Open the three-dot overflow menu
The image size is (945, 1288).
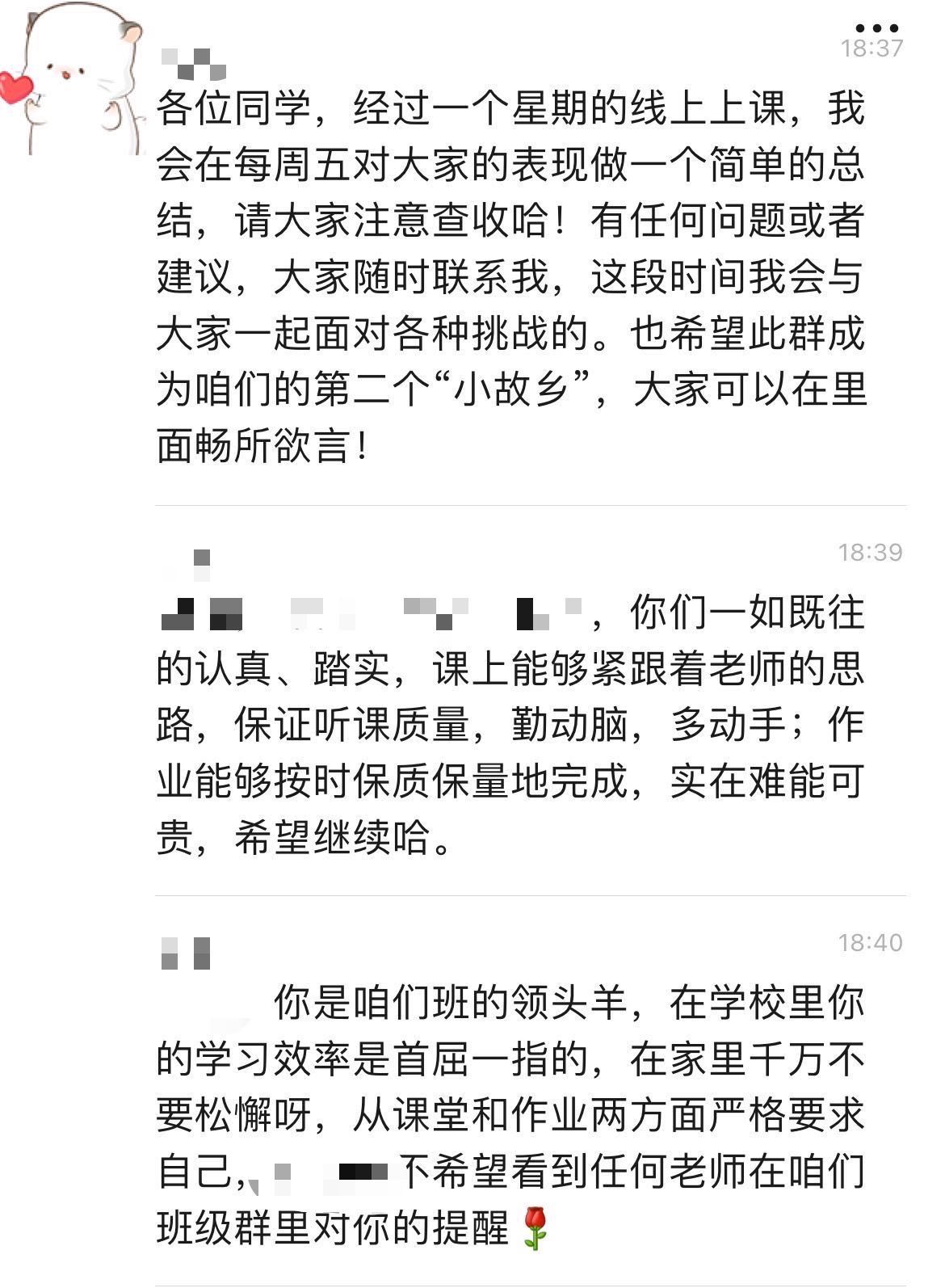(x=876, y=27)
